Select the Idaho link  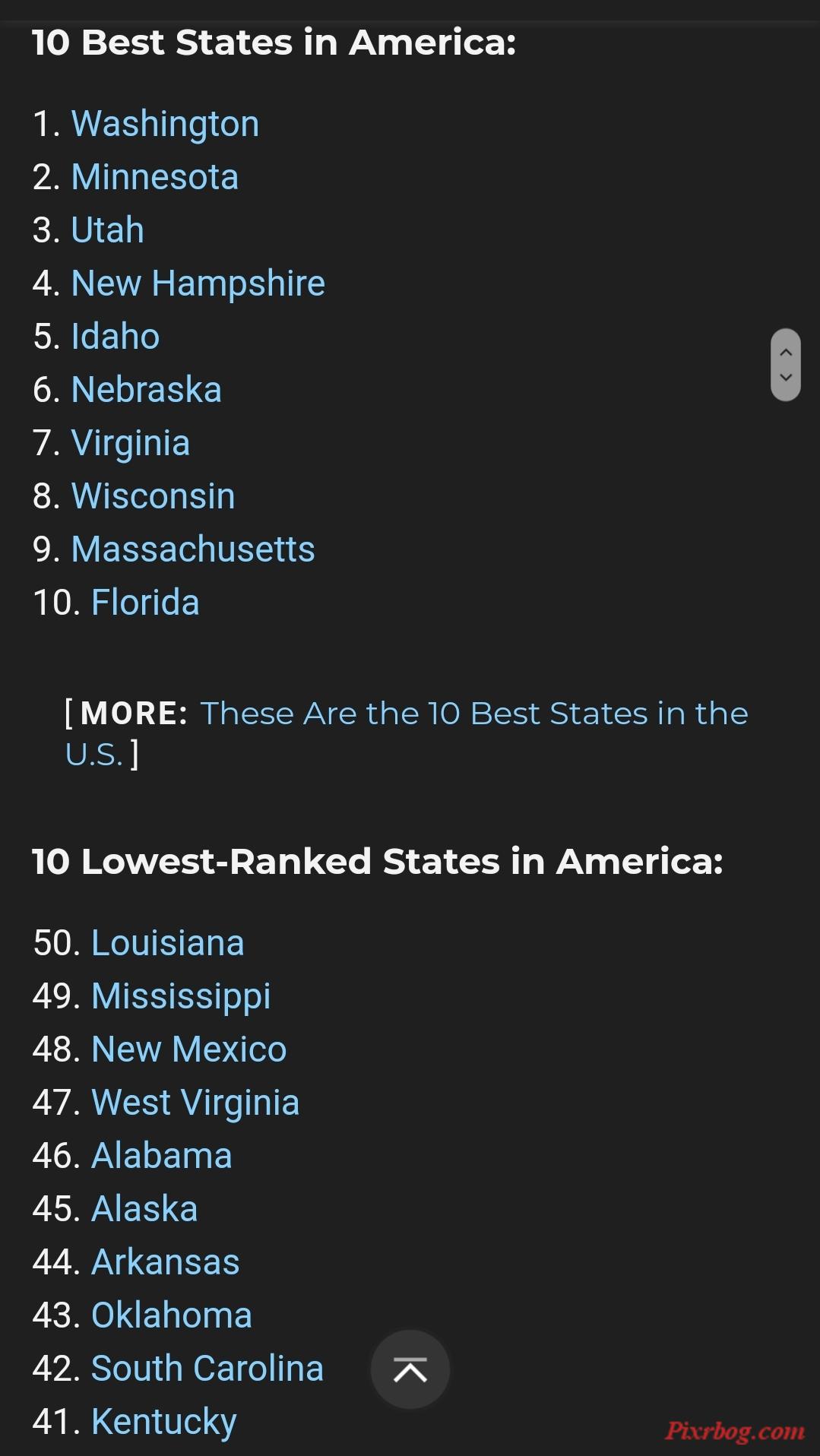point(116,337)
